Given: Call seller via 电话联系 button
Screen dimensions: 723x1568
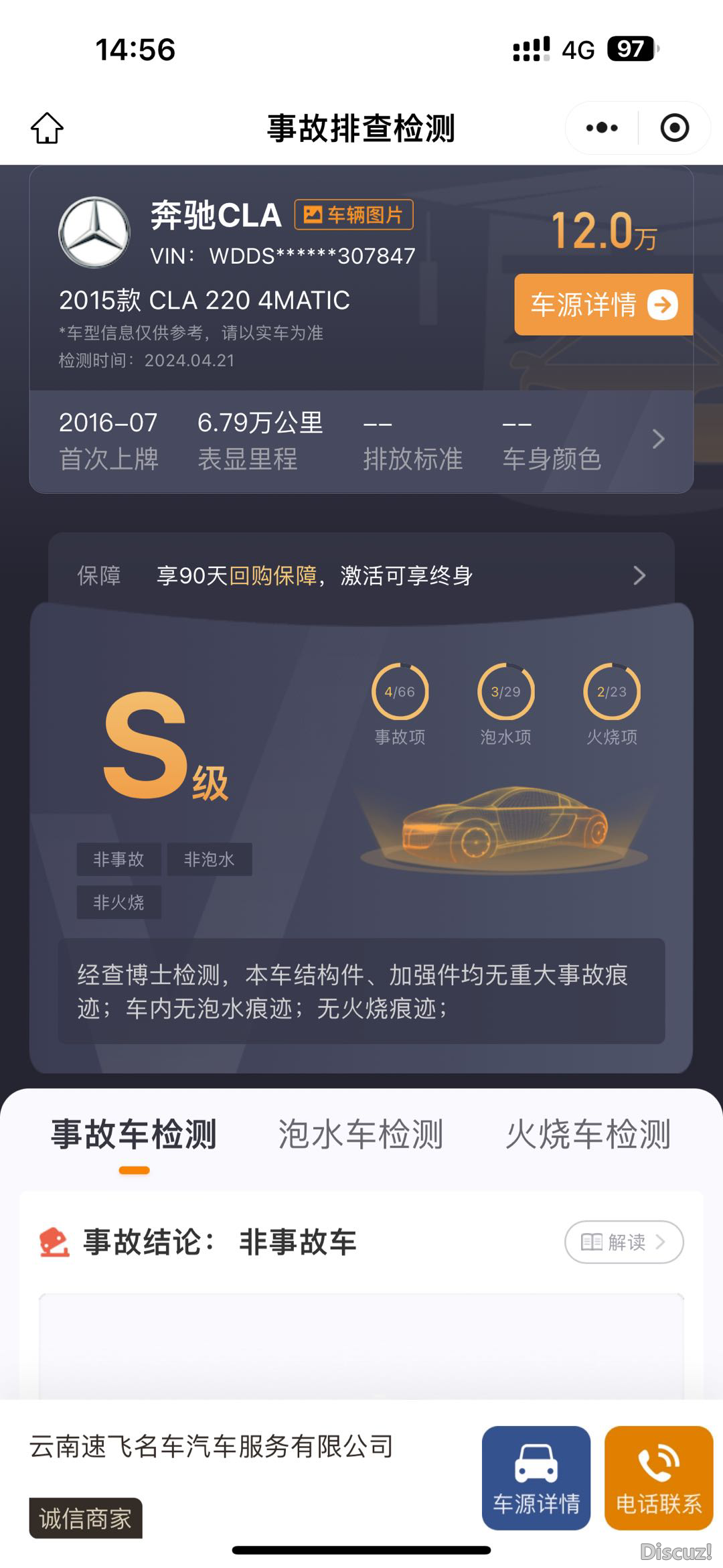Looking at the screenshot, I should coord(659,1479).
